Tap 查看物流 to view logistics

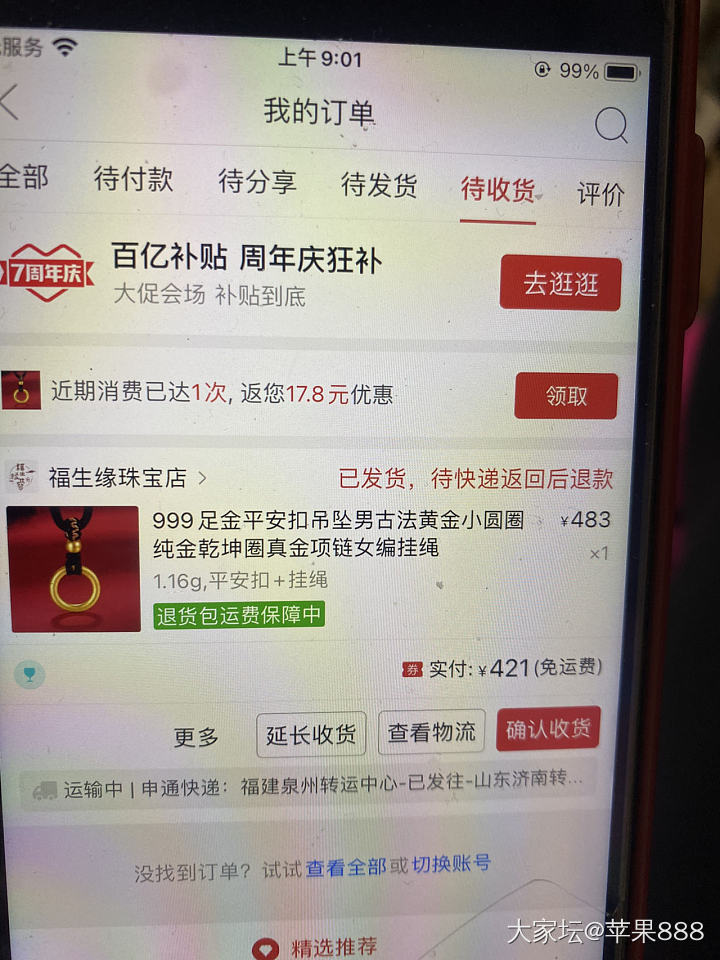(x=432, y=732)
